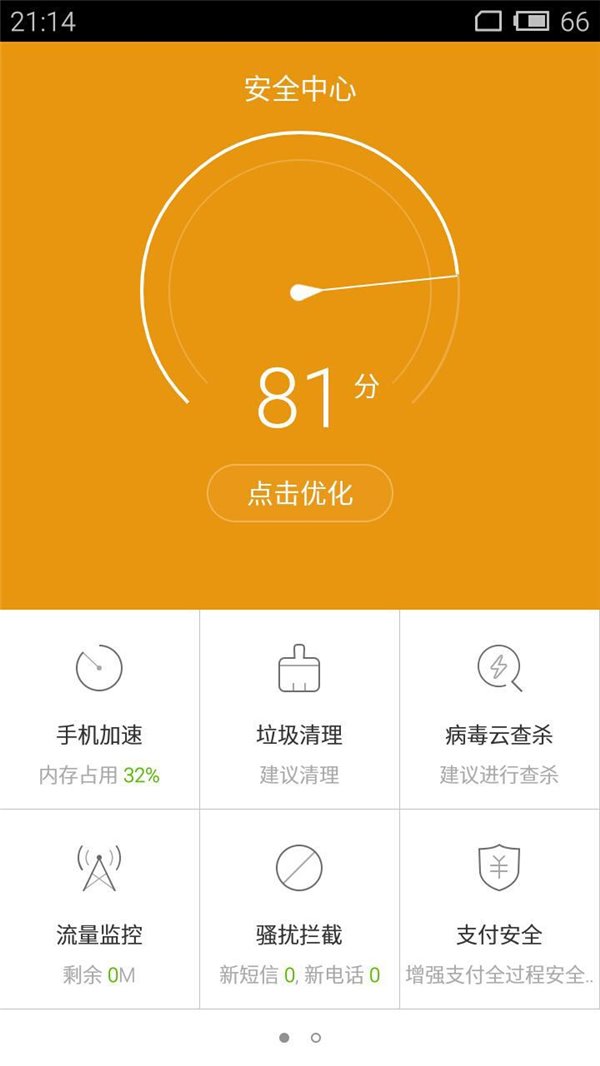
Task: Open 骚扰拦截 harassment blocking
Action: [299, 908]
